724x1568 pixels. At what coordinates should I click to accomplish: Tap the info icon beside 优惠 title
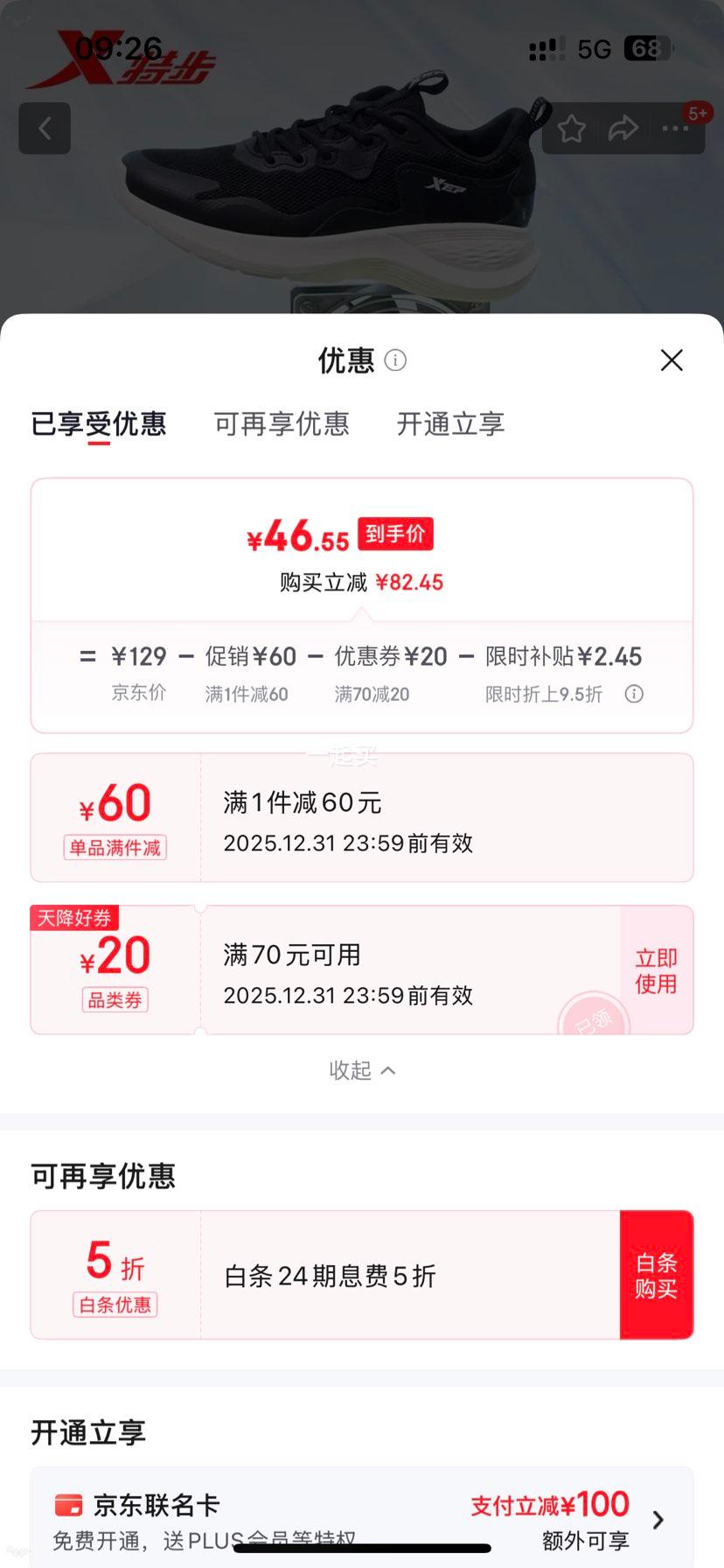click(395, 360)
